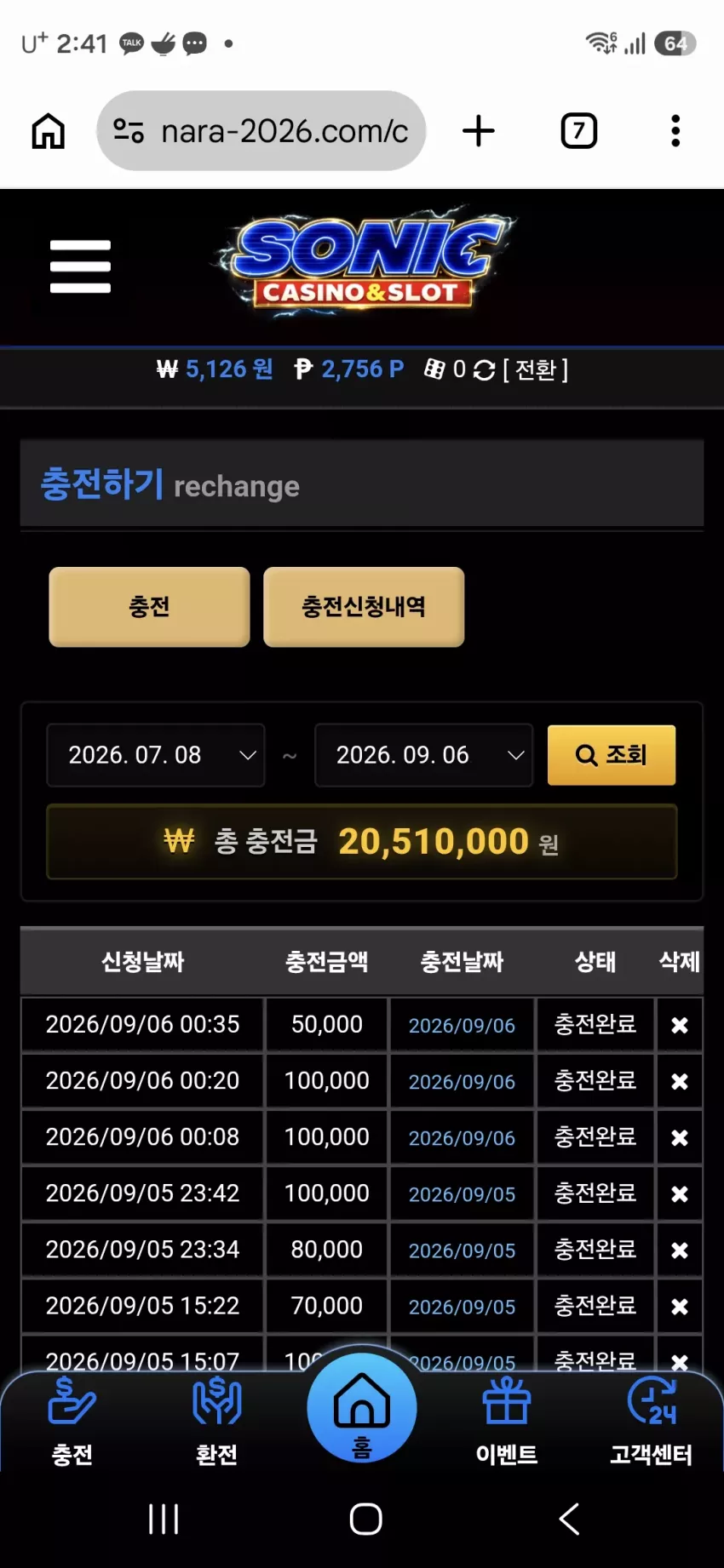Viewport: 724px width, 1568px height.
Task: Open the 이벤트 bottom tab
Action: coord(507,1421)
